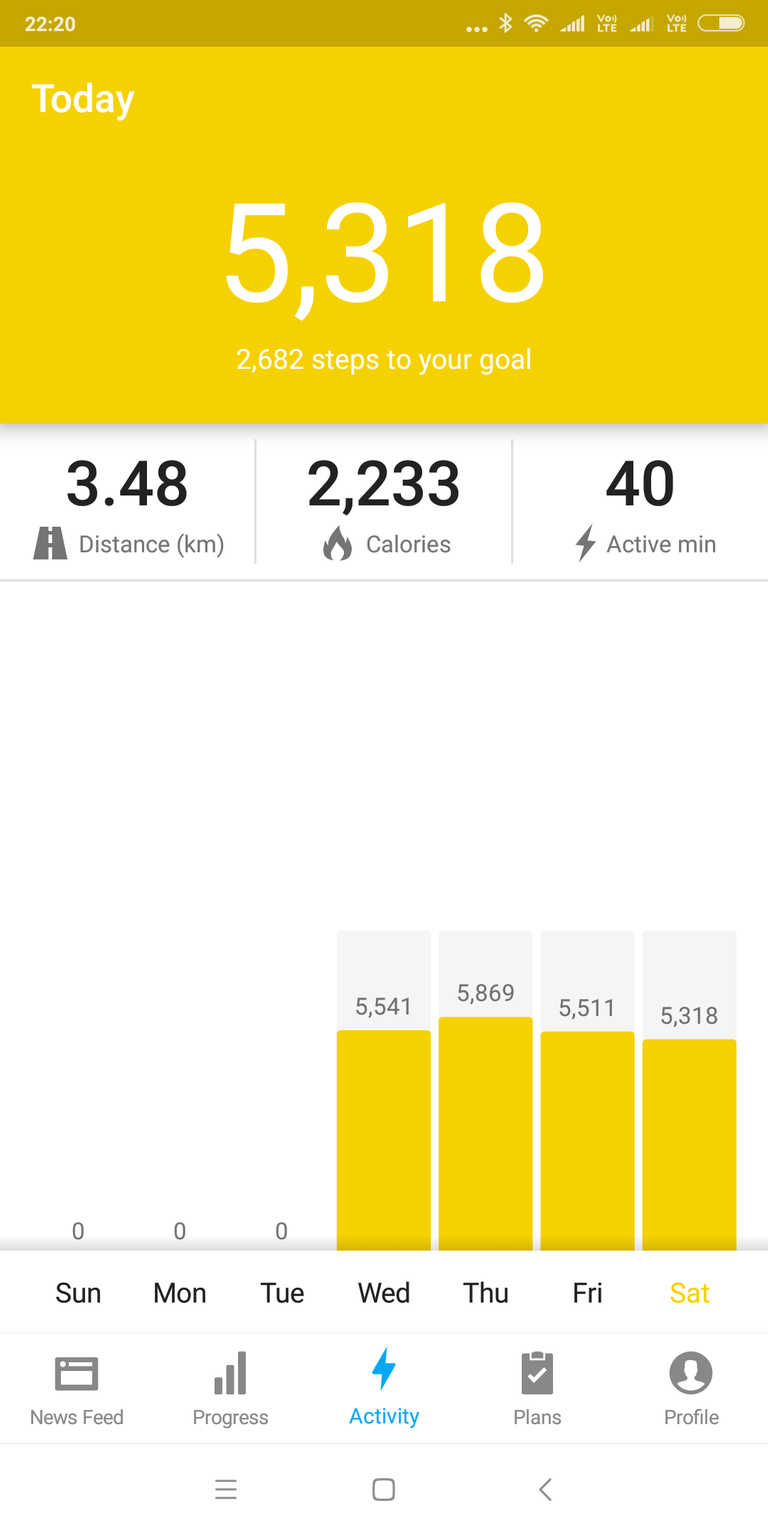Go to the Plans tab
Viewport: 768px width, 1536px height.
(537, 1389)
